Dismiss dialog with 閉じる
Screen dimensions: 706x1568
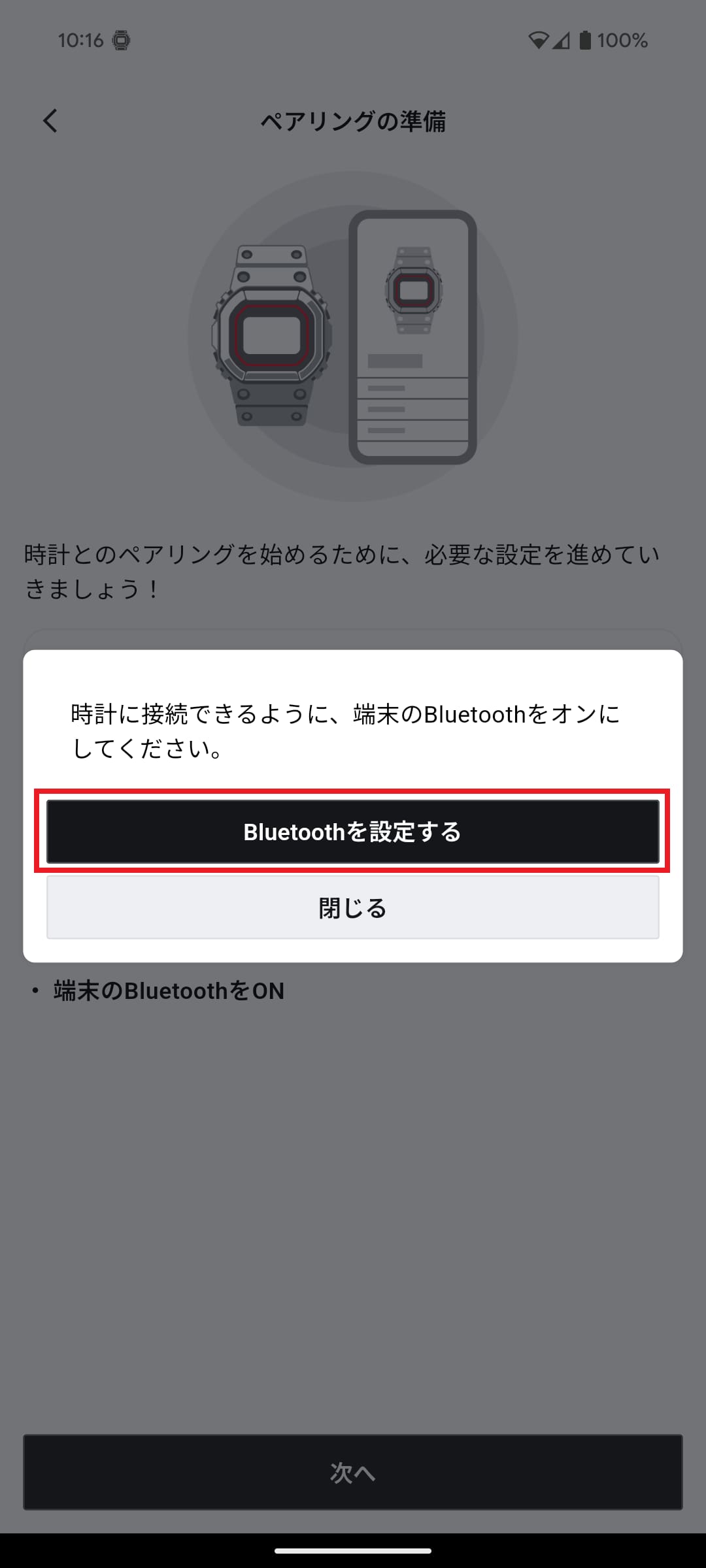pyautogui.click(x=352, y=907)
